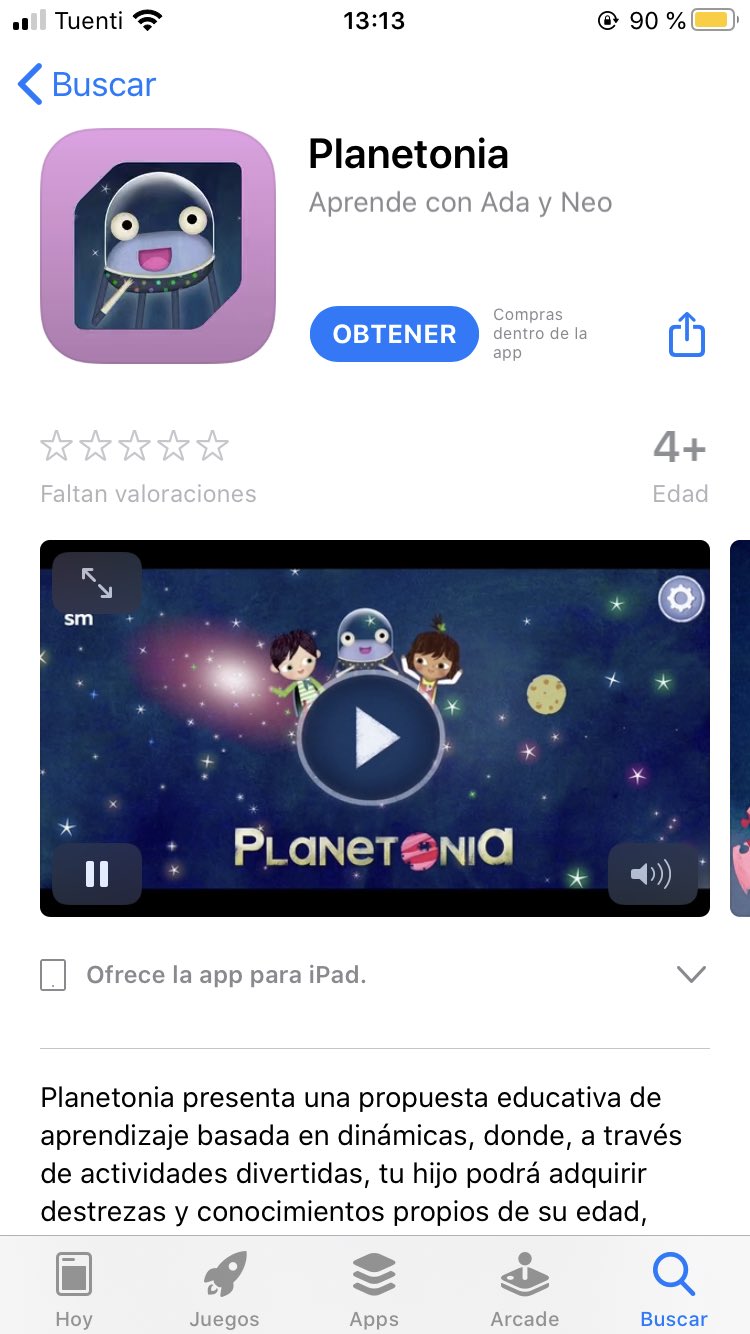Viewport: 750px width, 1334px height.
Task: Pause the preview video
Action: point(97,874)
